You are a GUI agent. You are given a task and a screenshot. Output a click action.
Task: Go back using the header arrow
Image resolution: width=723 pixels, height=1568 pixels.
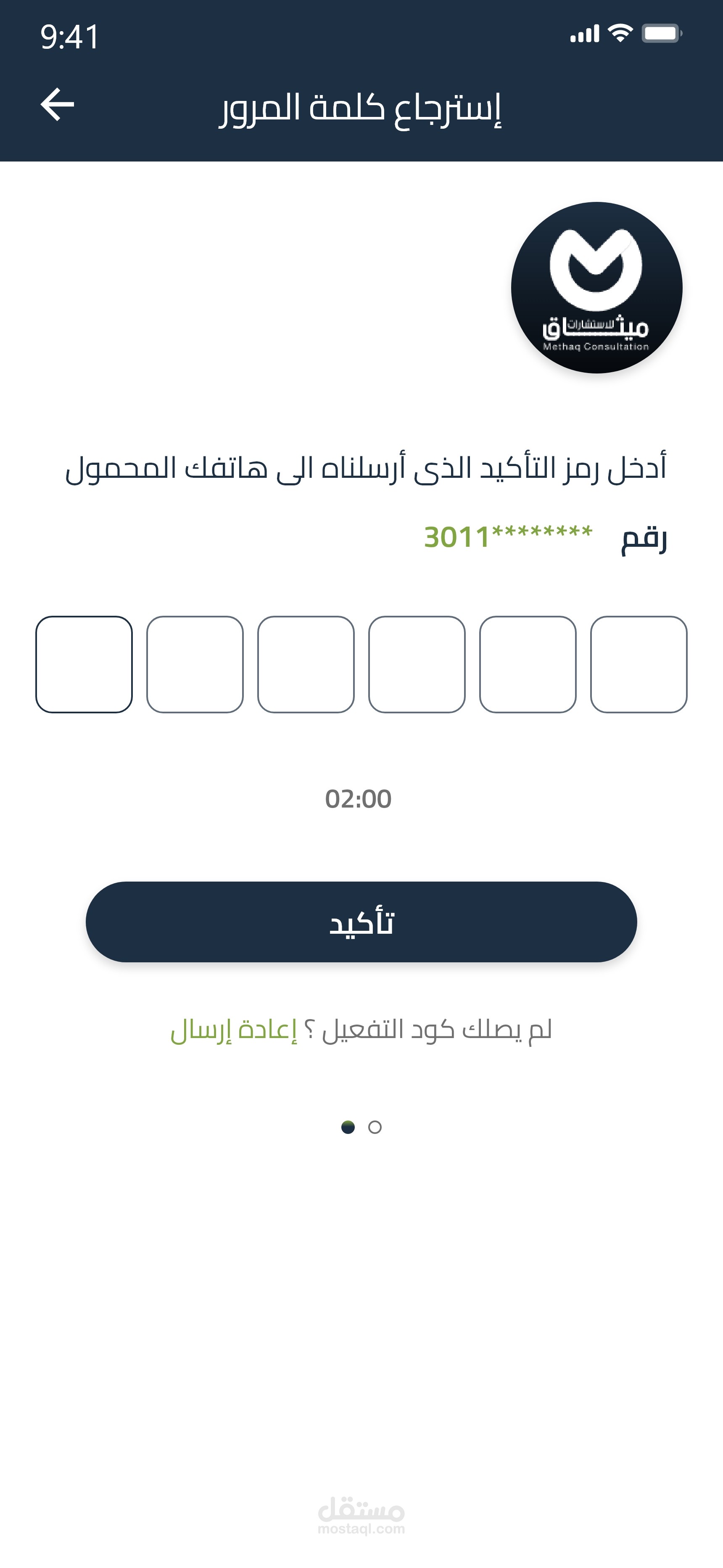click(x=57, y=104)
